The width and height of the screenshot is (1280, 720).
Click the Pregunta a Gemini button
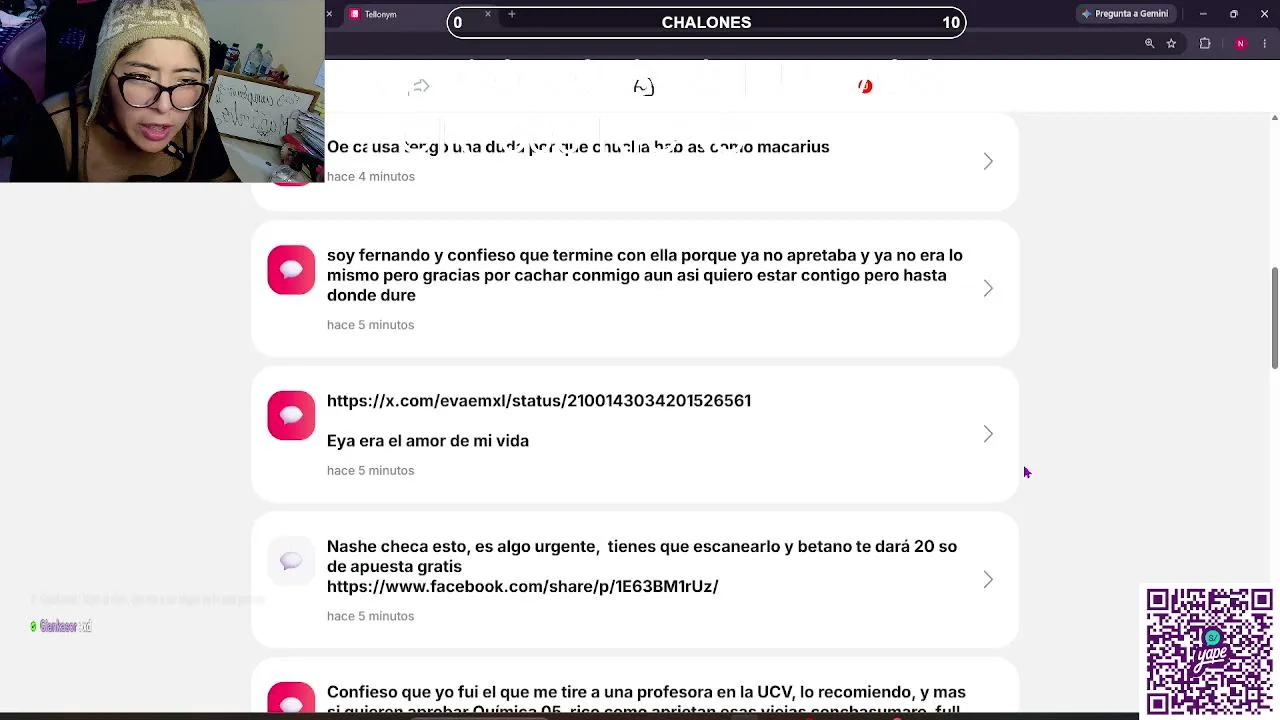tap(1124, 14)
